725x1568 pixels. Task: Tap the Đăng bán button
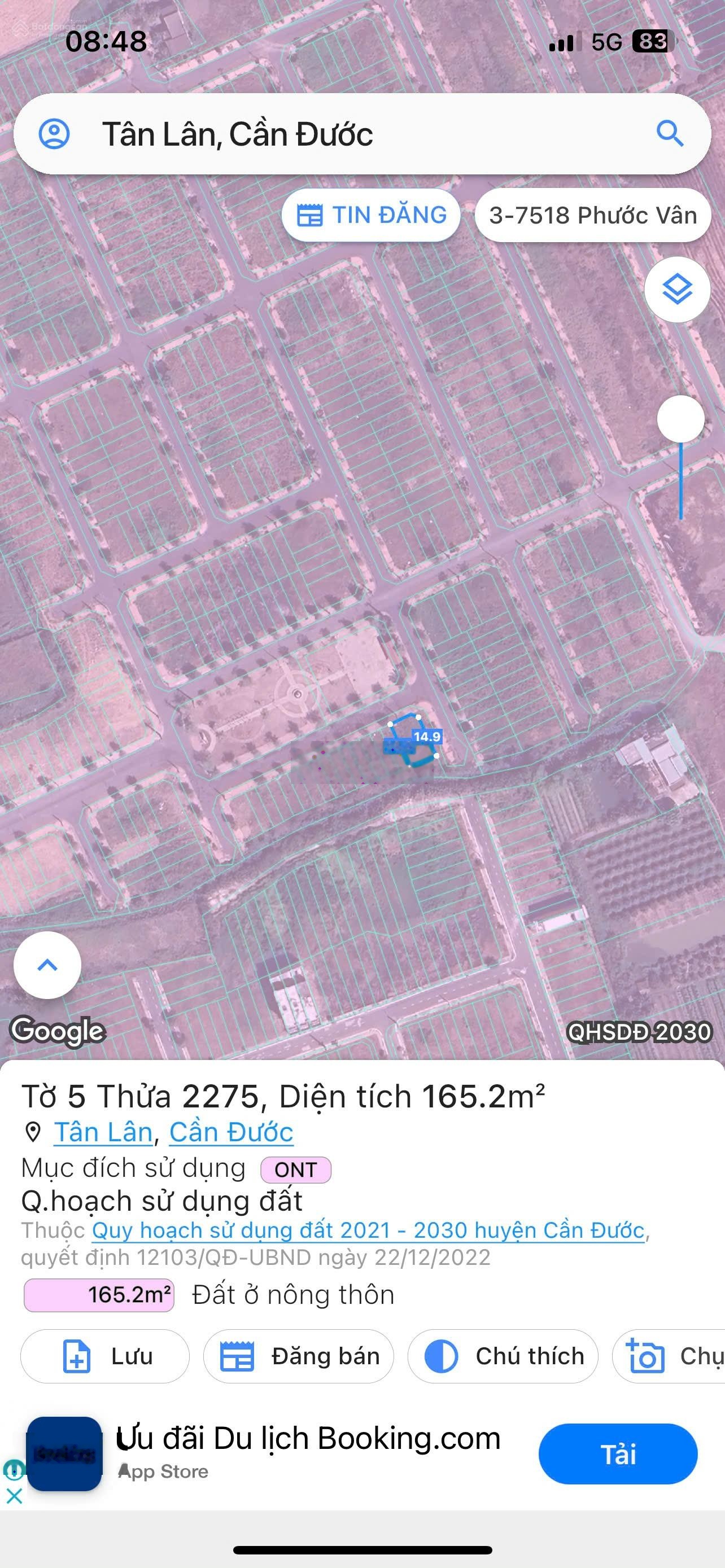pos(298,1356)
